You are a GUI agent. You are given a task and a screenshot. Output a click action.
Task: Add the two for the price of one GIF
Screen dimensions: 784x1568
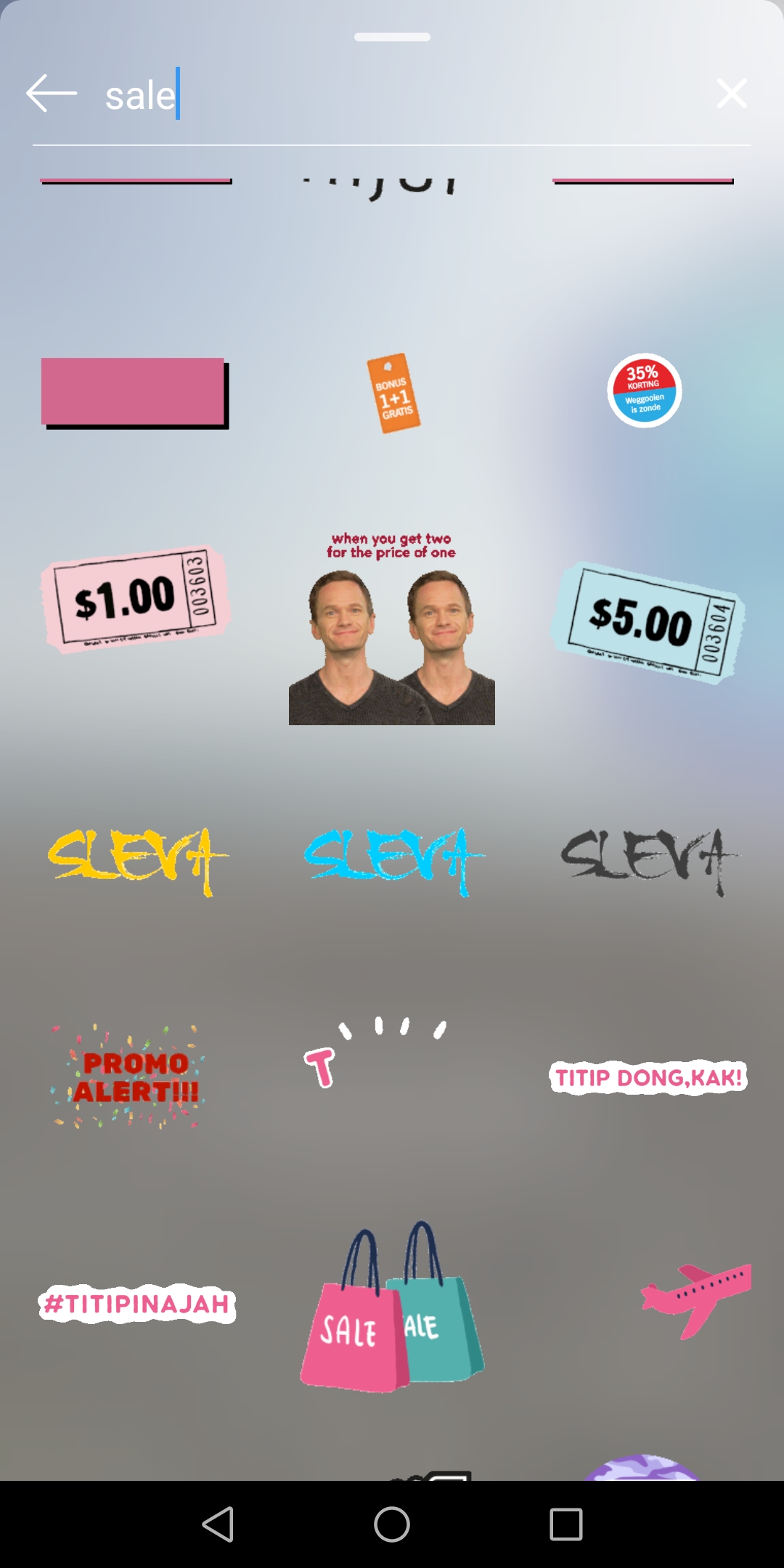coord(392,629)
